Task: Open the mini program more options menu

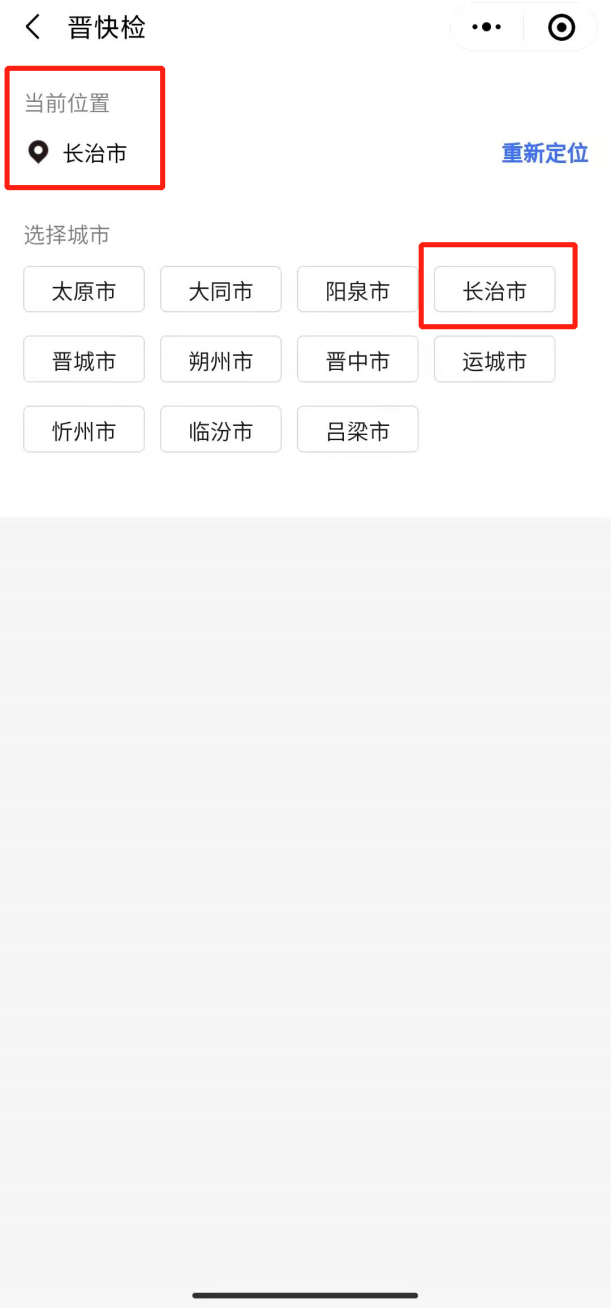Action: pos(487,27)
